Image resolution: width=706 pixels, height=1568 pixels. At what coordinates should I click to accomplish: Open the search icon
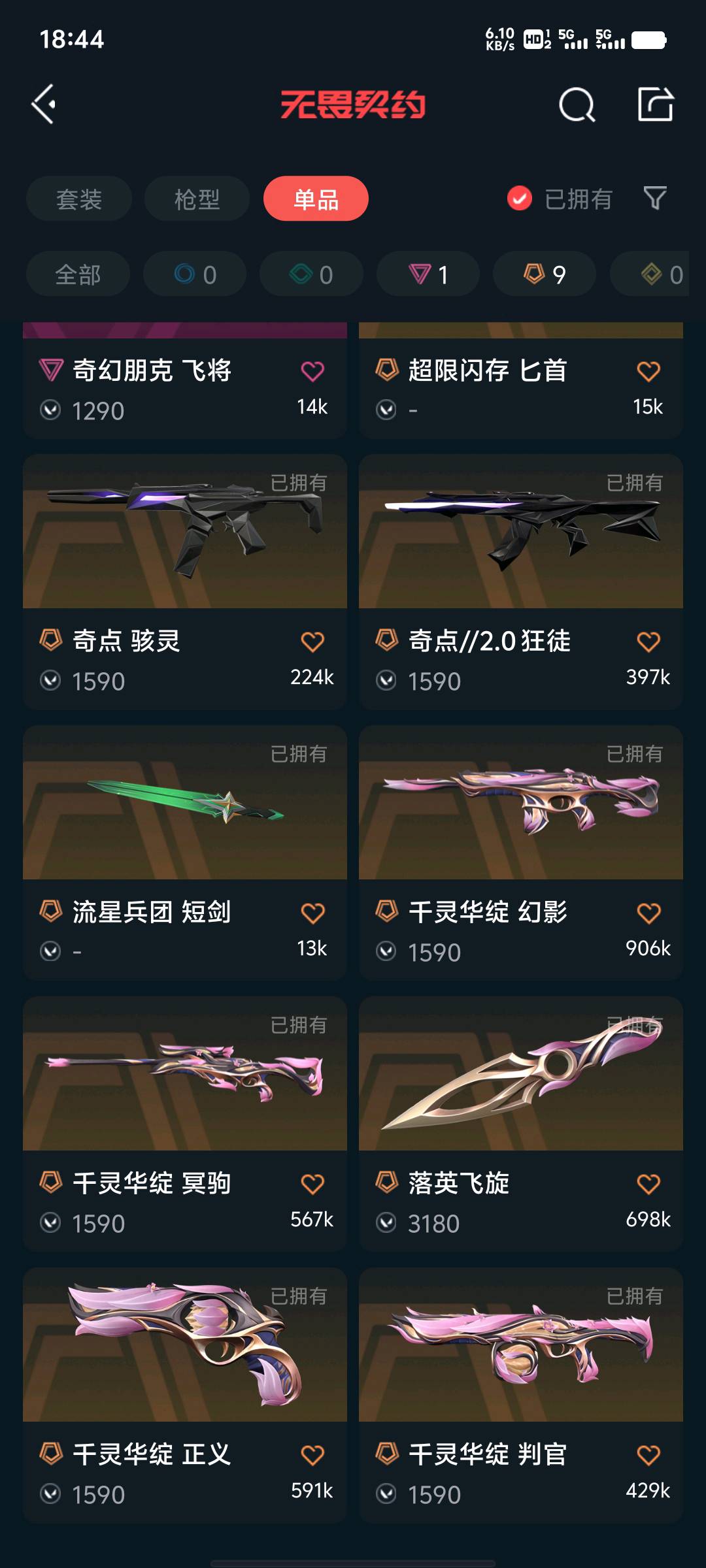click(577, 105)
